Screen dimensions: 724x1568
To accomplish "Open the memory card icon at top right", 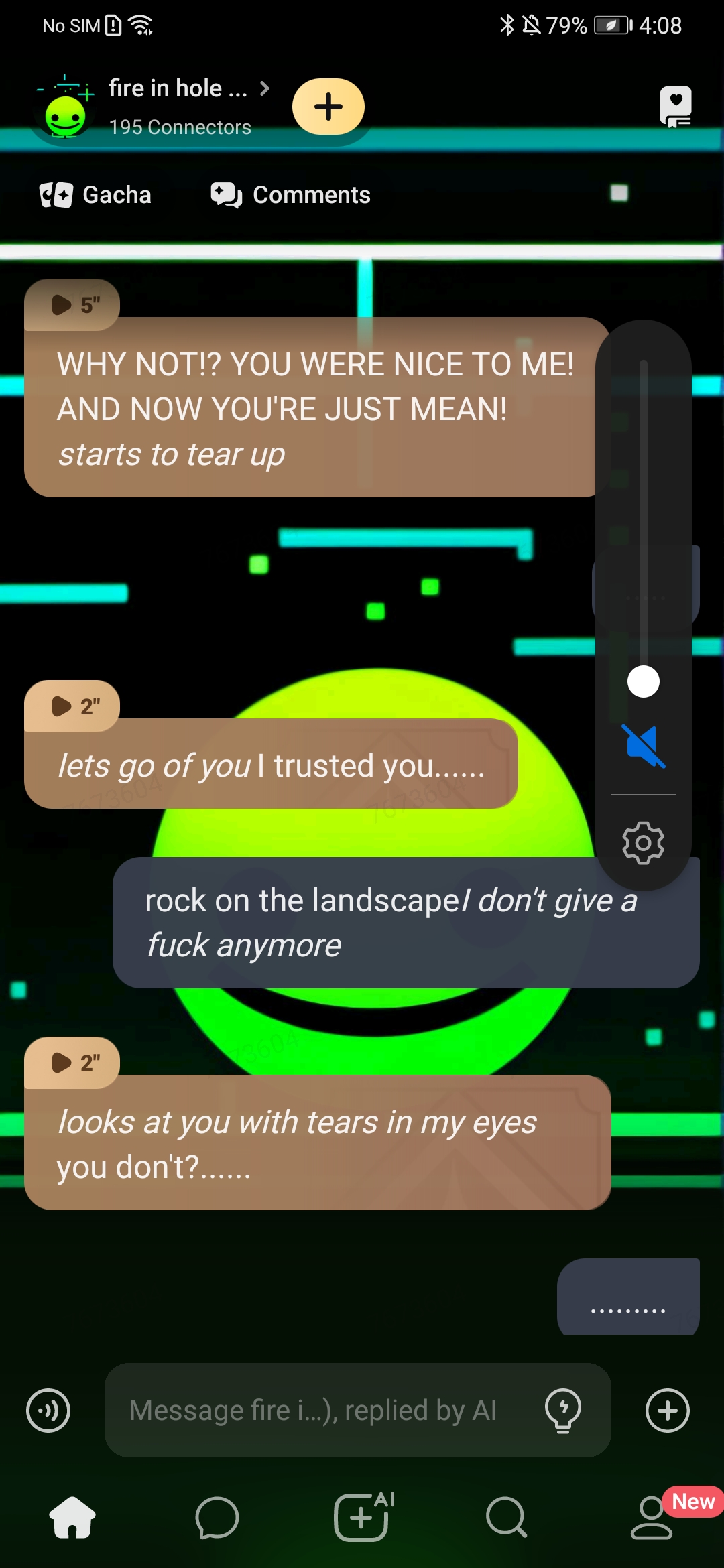I will [x=675, y=107].
